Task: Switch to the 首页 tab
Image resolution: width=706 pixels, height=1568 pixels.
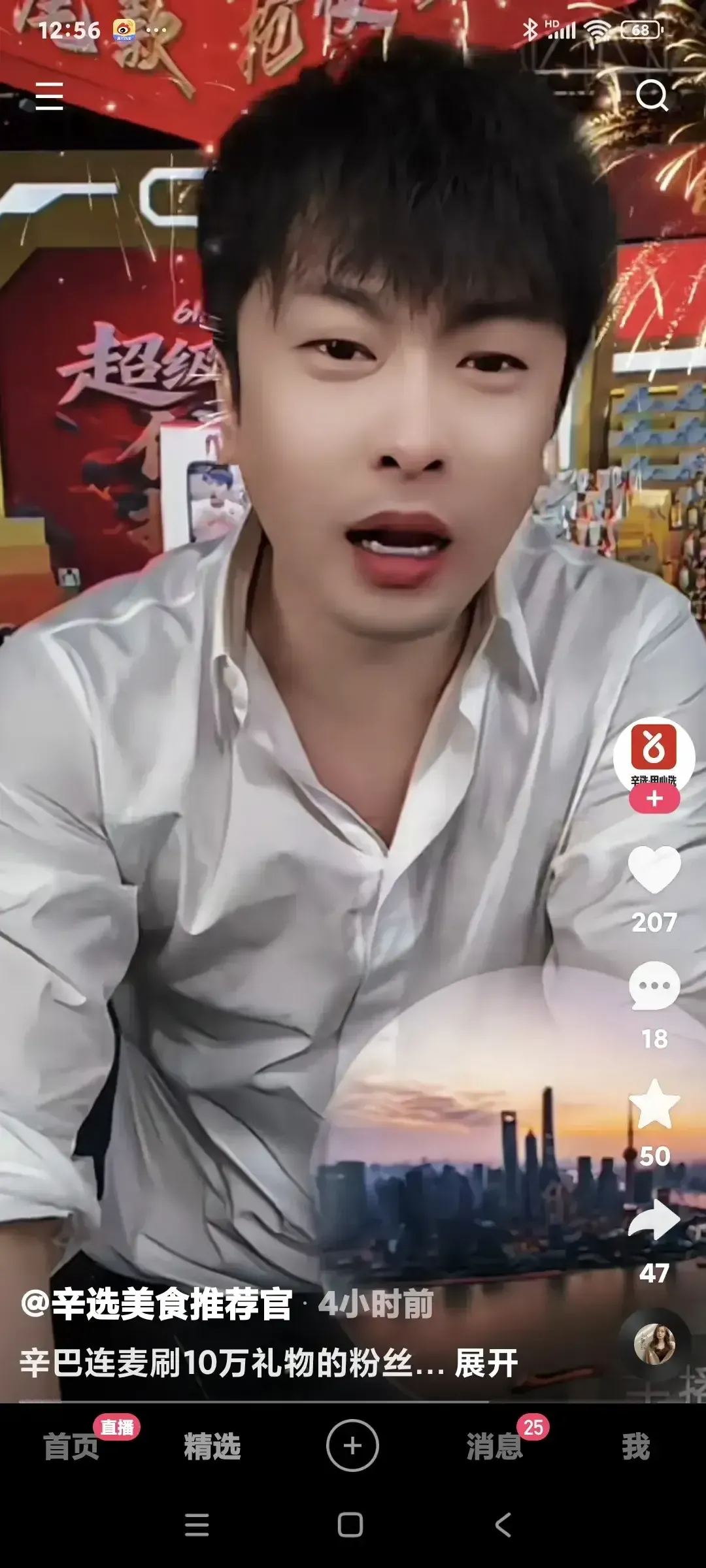Action: [x=71, y=1446]
